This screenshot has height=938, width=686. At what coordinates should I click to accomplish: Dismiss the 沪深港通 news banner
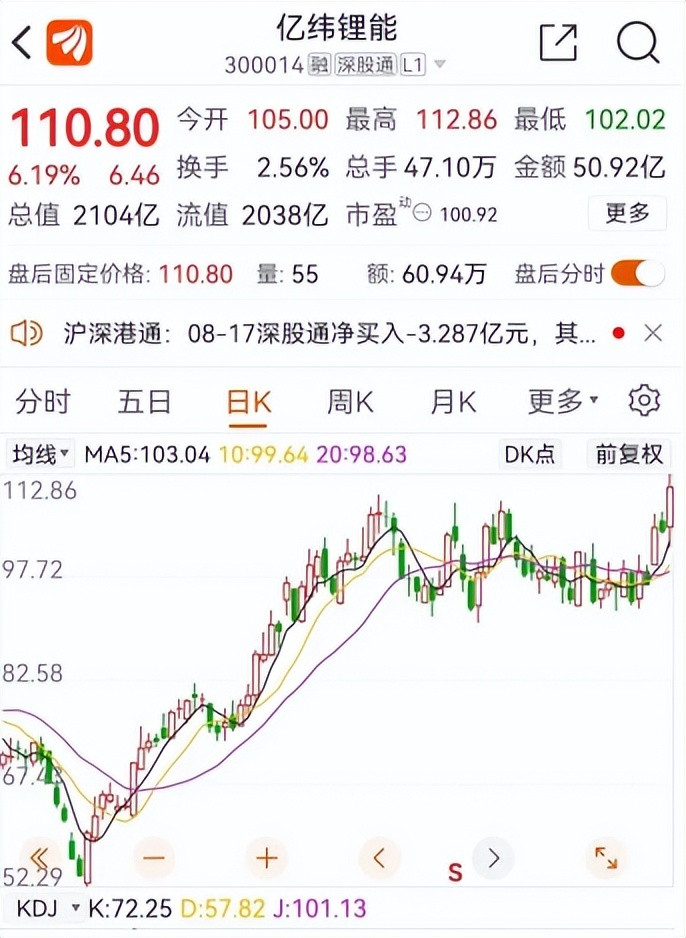pos(652,333)
